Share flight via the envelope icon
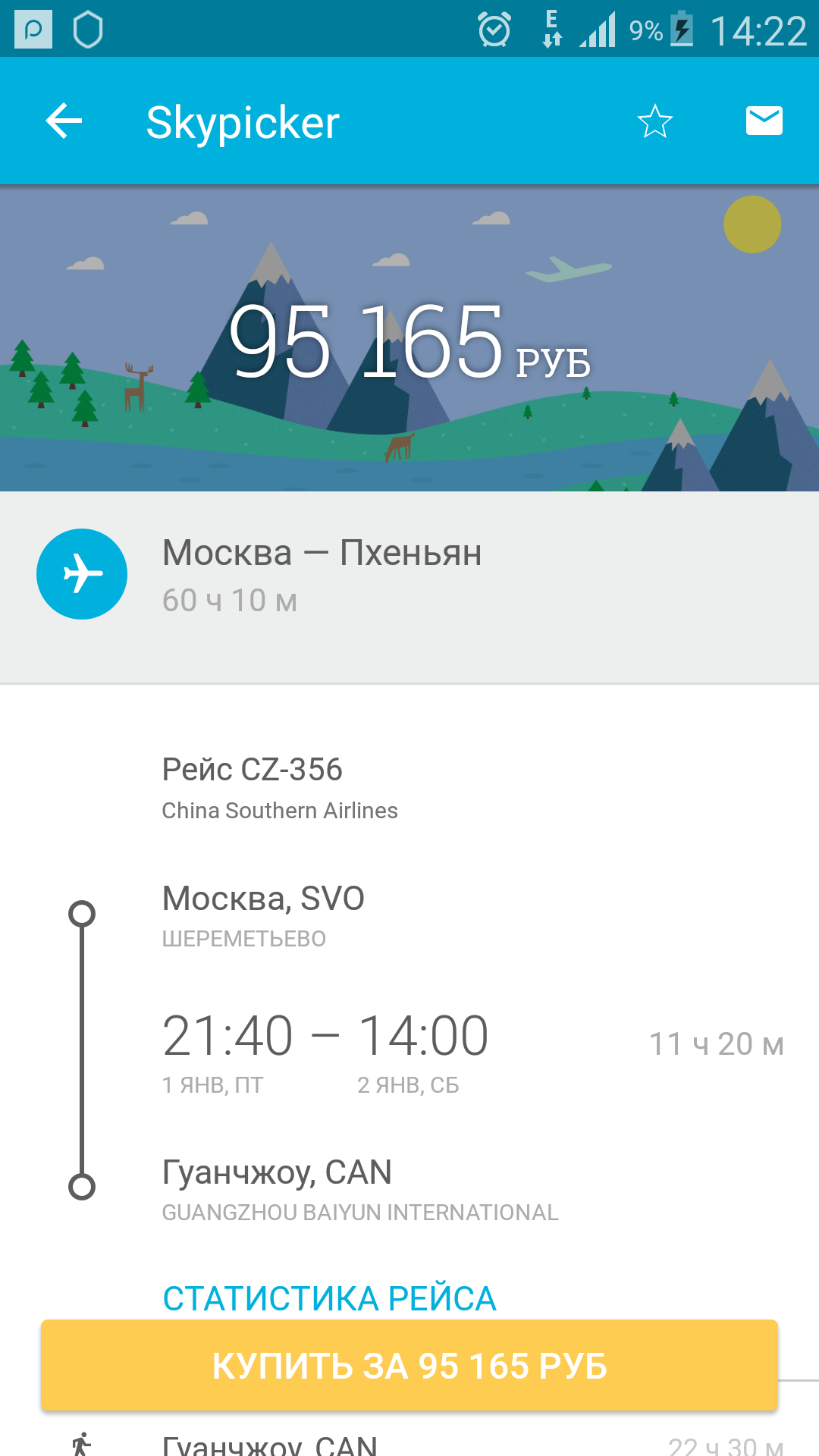 764,121
